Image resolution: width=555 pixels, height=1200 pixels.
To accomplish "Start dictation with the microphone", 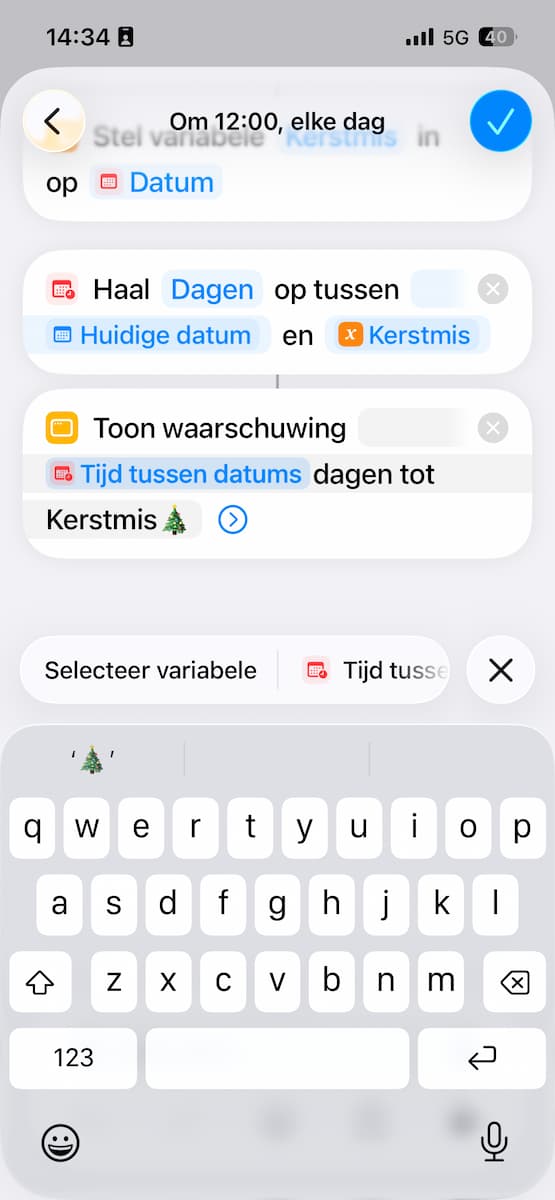I will 493,1141.
